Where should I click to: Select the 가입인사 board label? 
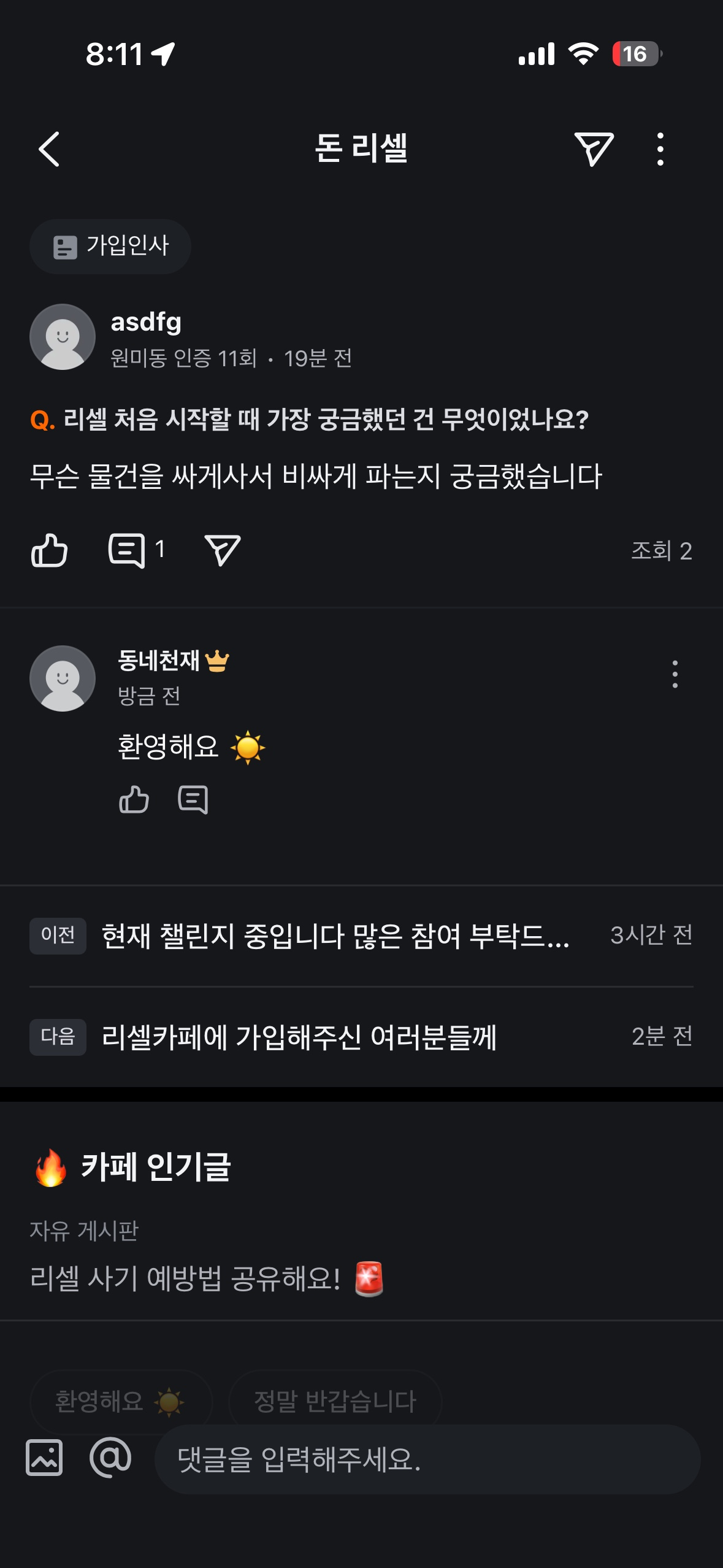(x=110, y=246)
